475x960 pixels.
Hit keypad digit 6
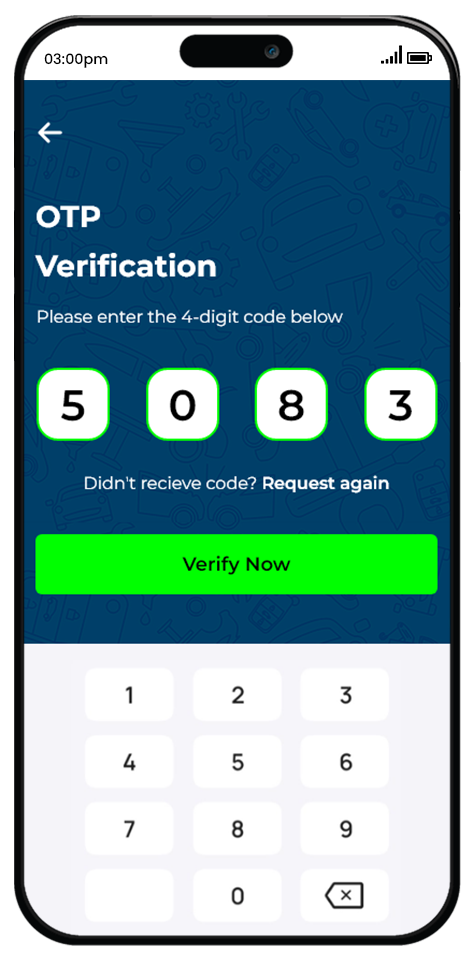pos(345,762)
